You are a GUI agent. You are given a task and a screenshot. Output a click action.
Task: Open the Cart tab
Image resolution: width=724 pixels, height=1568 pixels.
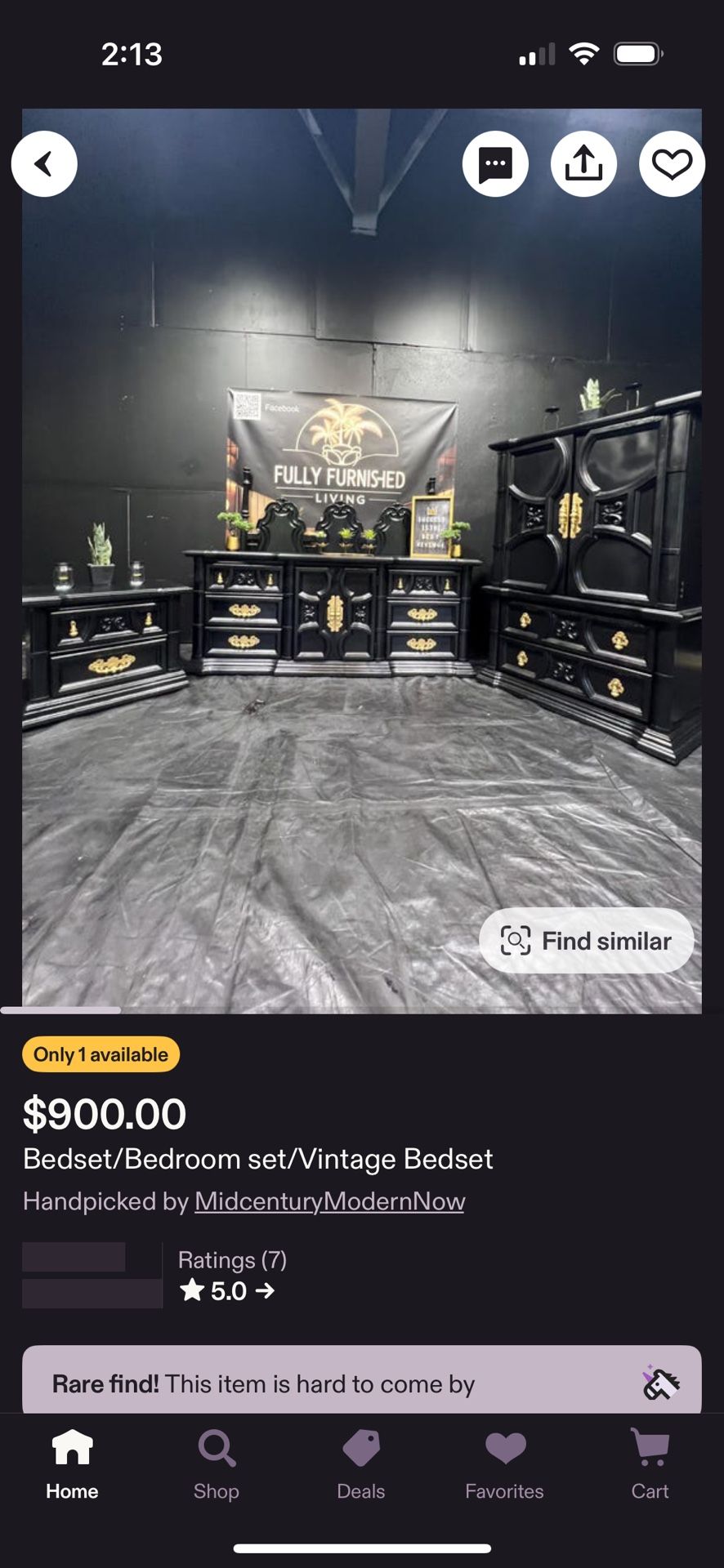(x=650, y=1465)
